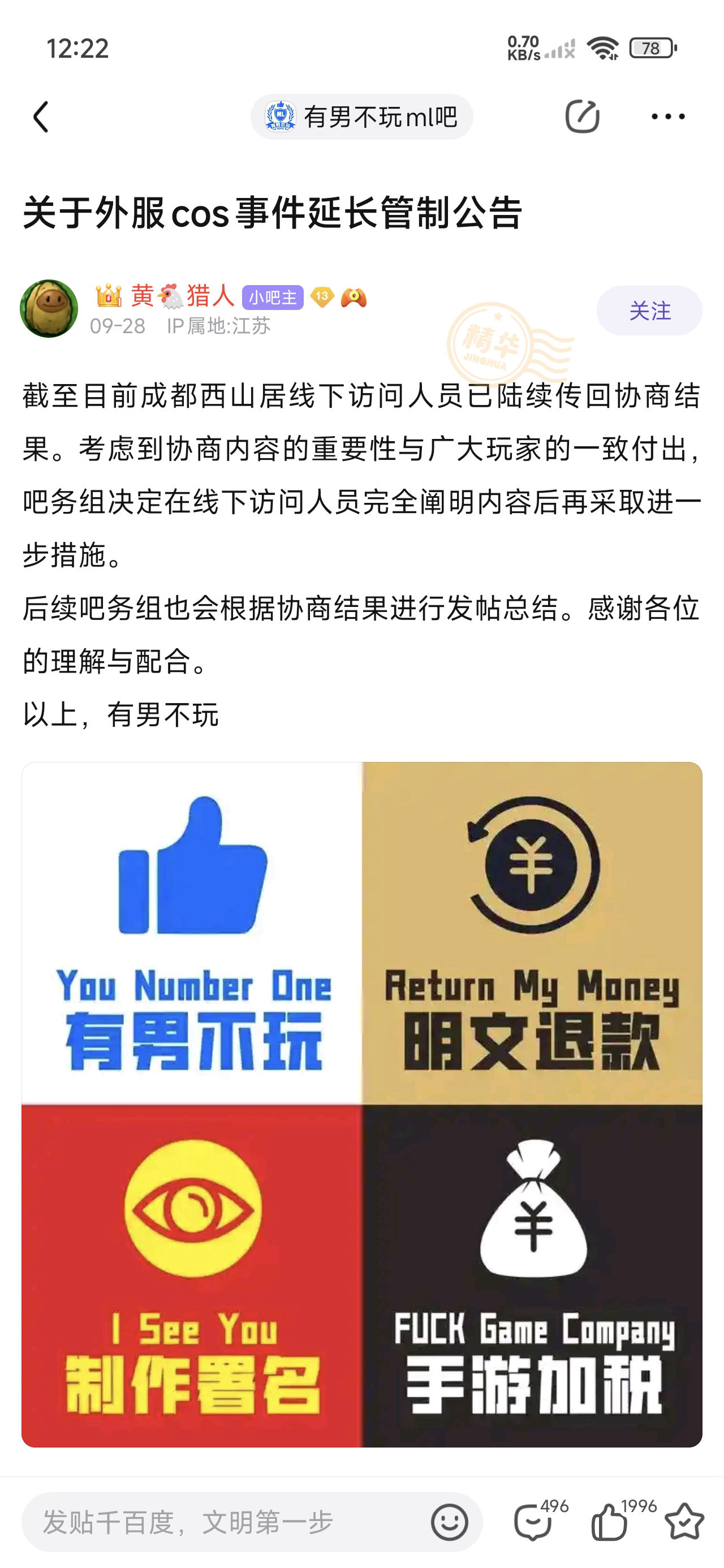Open the author's potato avatar profile
The width and height of the screenshot is (724, 1568).
pyautogui.click(x=49, y=309)
